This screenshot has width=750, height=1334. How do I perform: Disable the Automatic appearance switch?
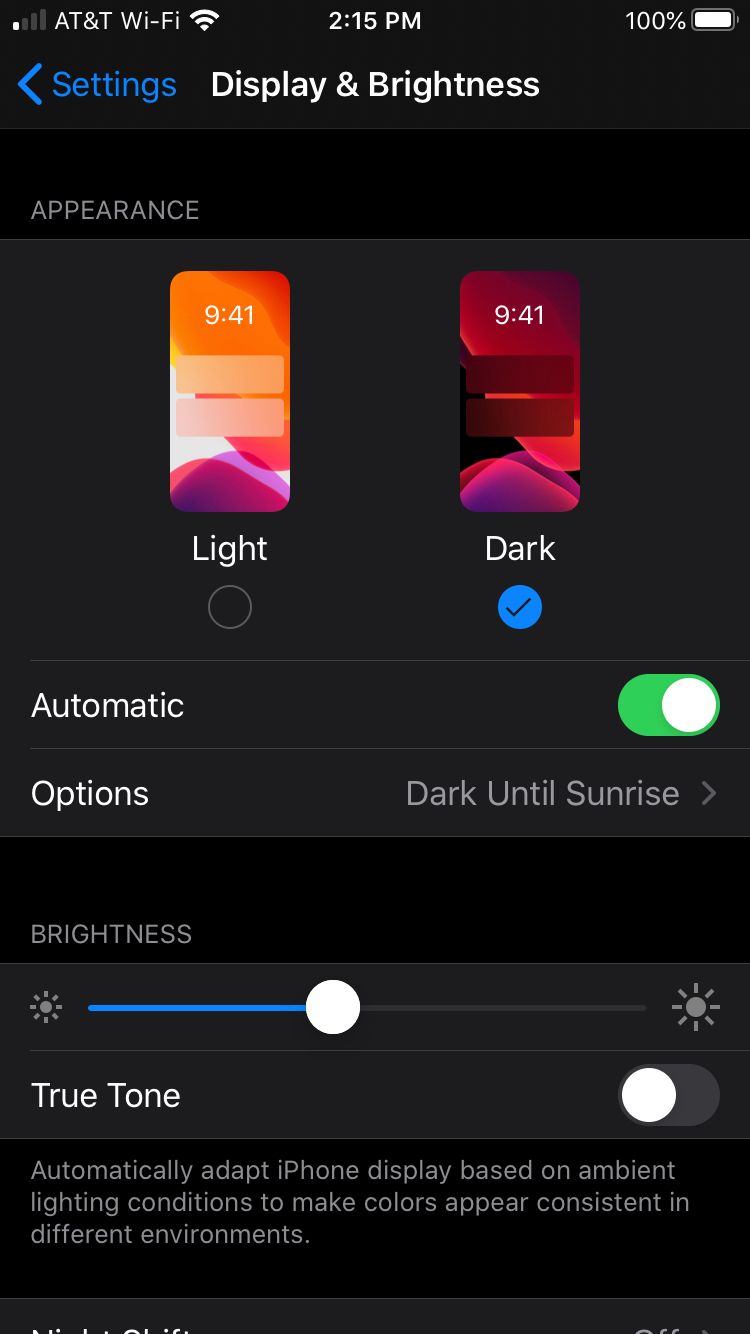(x=668, y=705)
